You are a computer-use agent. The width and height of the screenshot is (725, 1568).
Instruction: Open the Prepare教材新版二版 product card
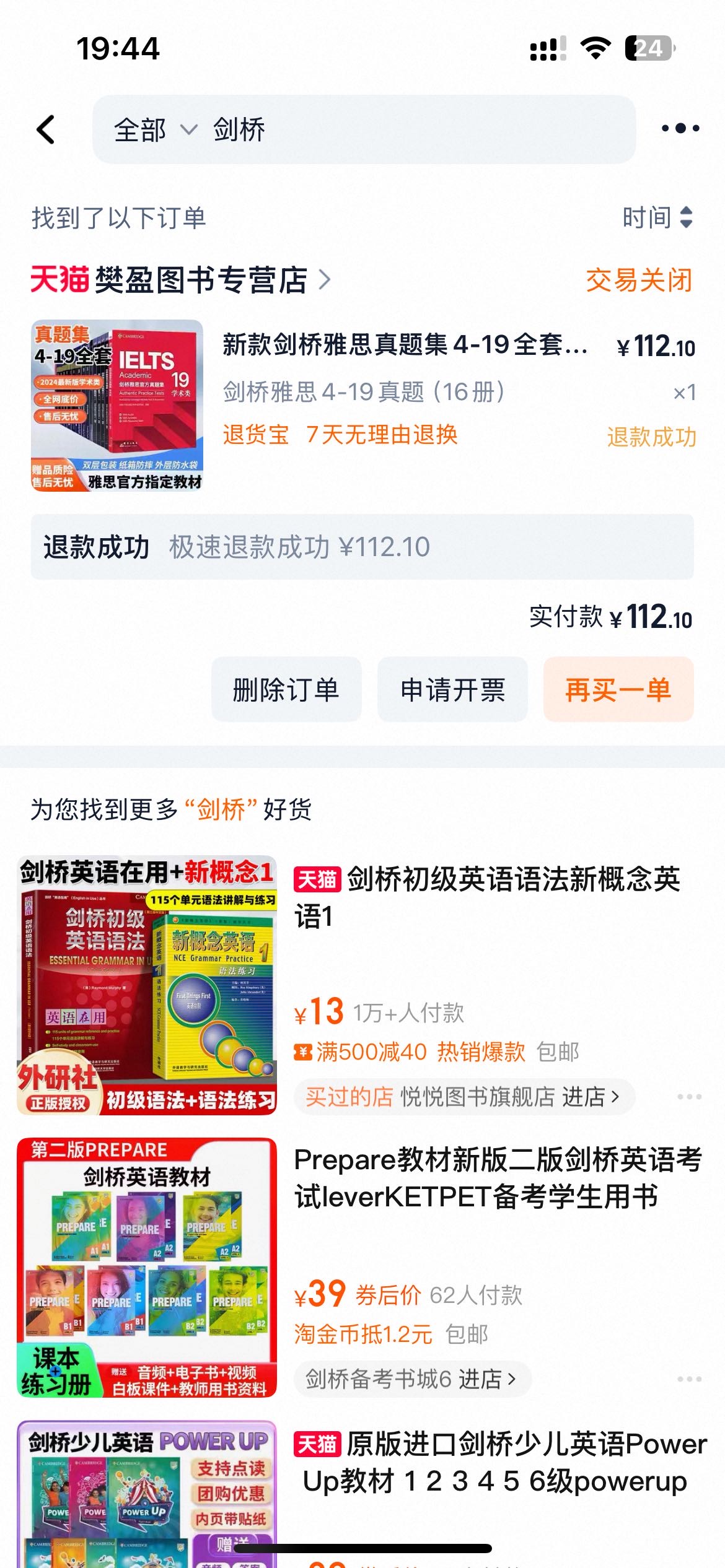pos(496,1178)
